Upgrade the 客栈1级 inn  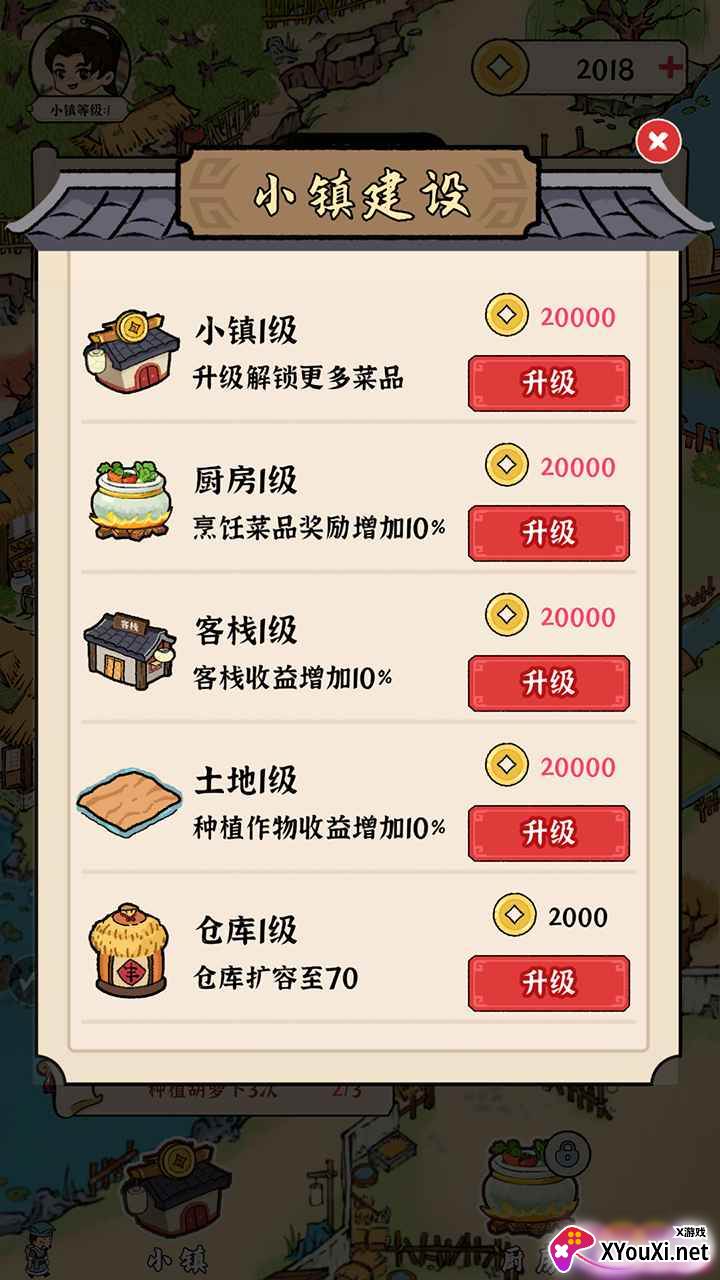pyautogui.click(x=549, y=683)
